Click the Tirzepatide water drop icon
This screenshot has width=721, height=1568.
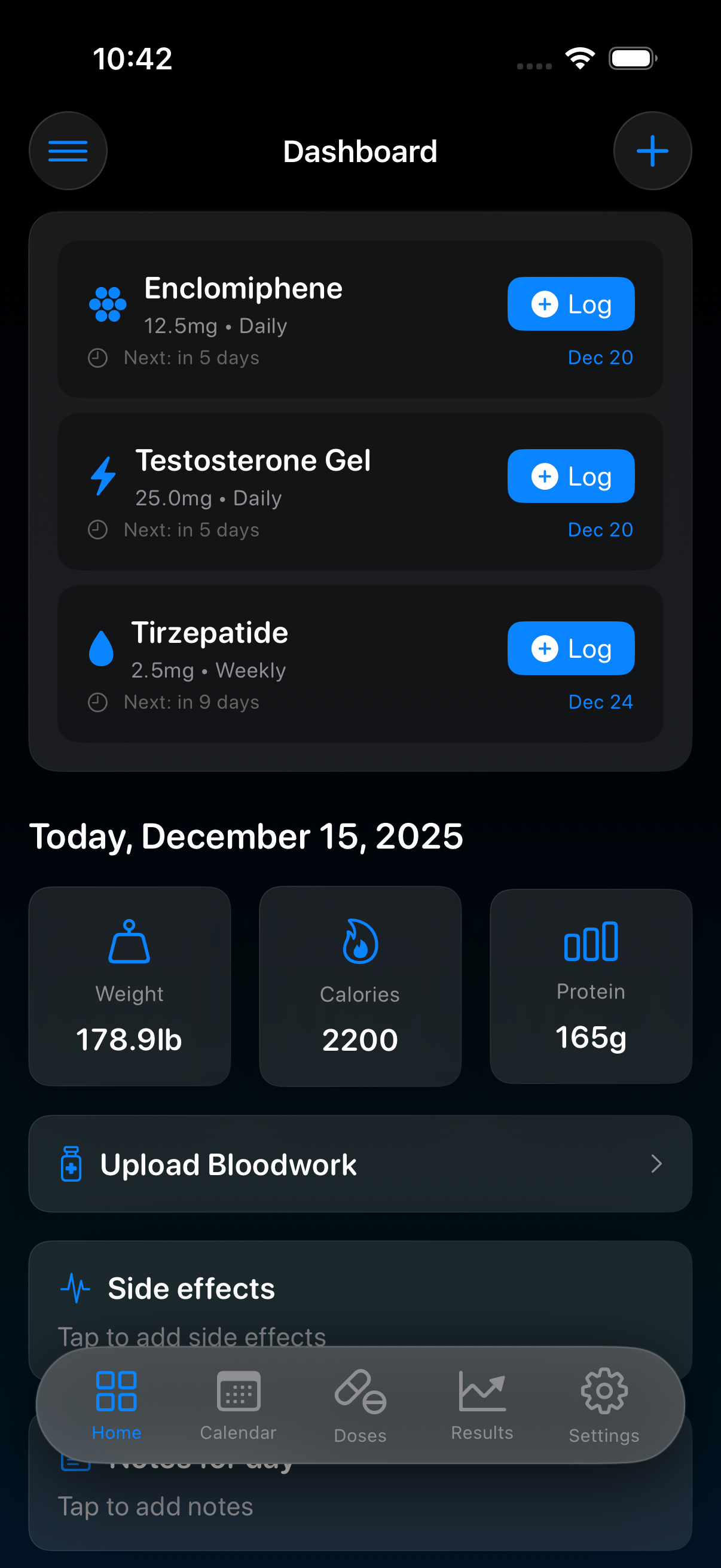pos(101,648)
